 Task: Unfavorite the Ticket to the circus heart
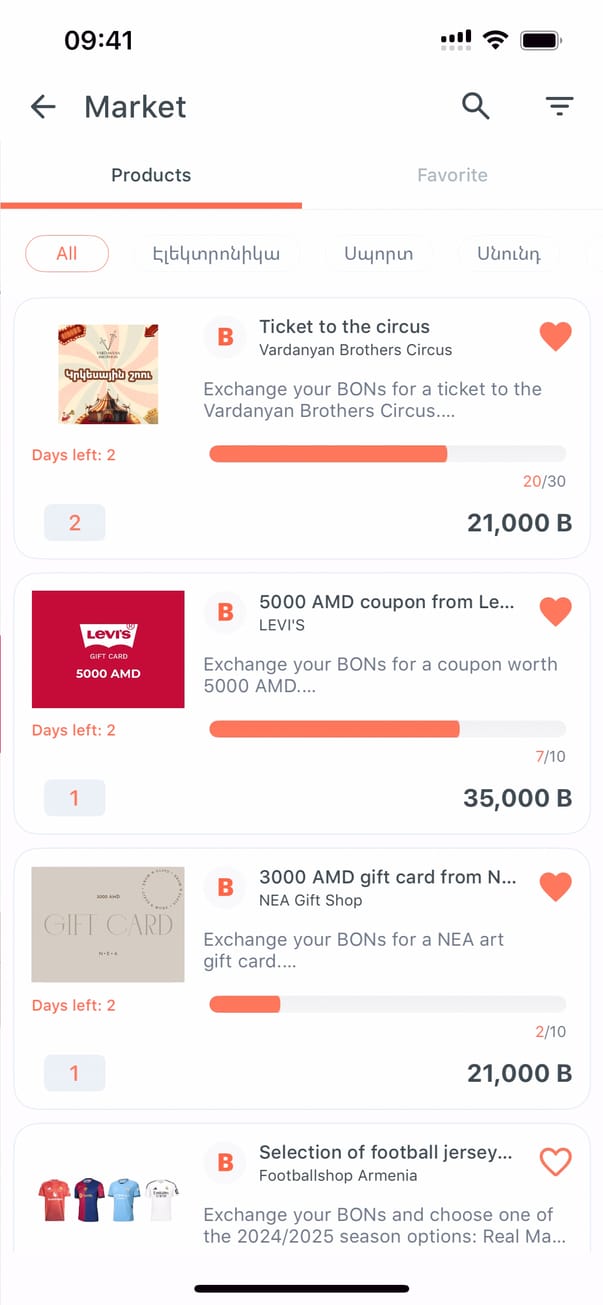click(555, 336)
